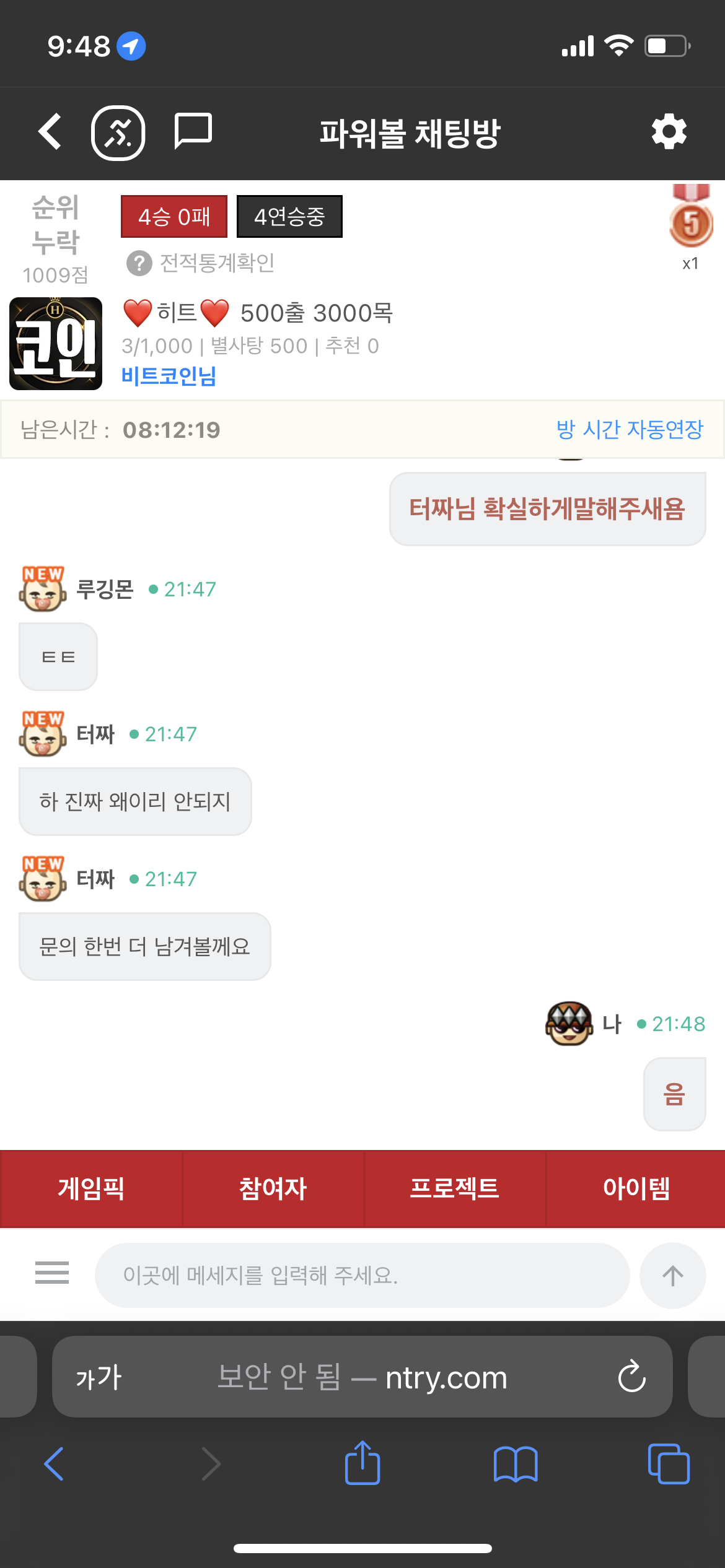725x1568 pixels.
Task: Open 비트코인님 profile link
Action: click(169, 376)
